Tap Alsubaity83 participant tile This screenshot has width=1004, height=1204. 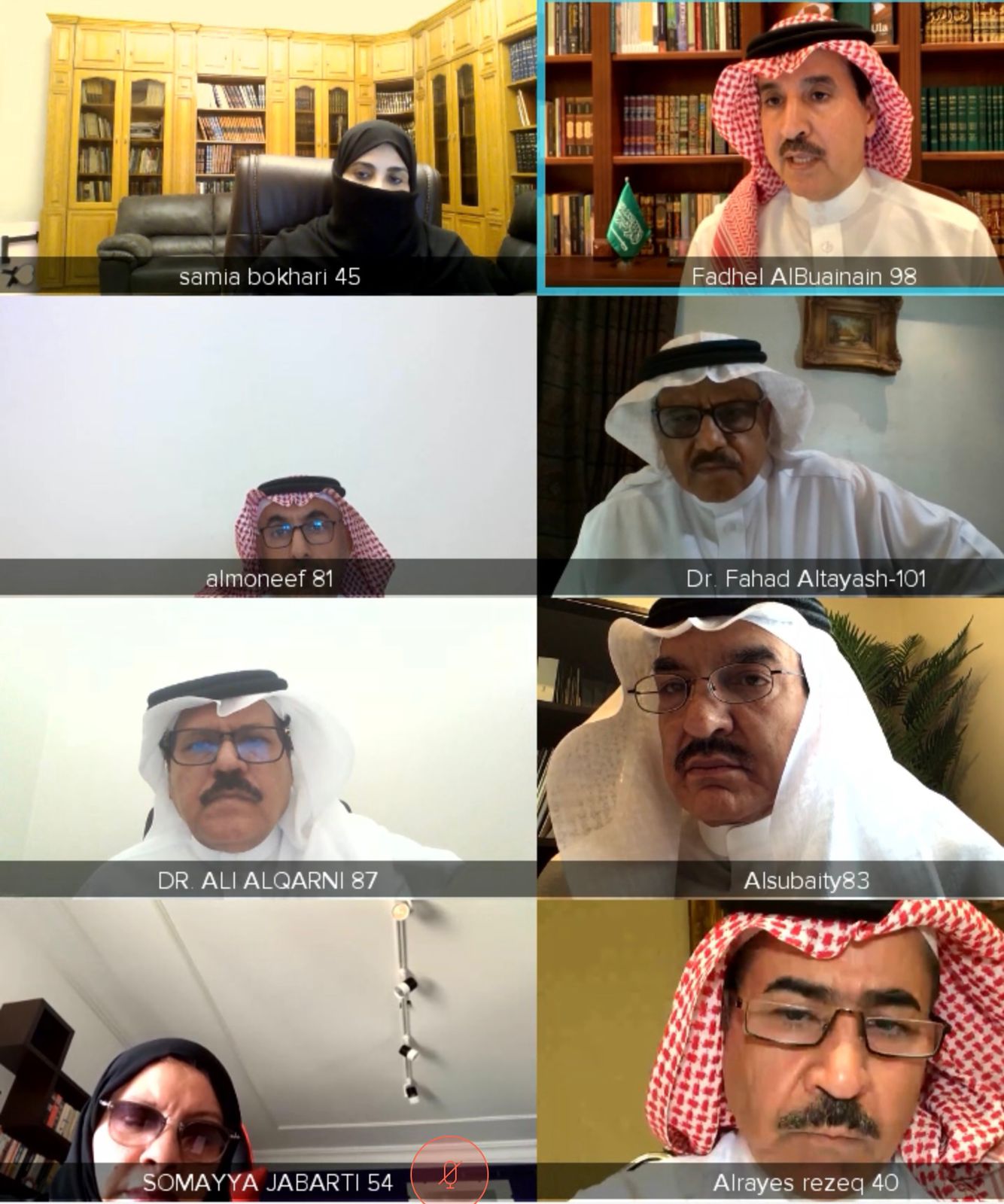click(x=771, y=746)
